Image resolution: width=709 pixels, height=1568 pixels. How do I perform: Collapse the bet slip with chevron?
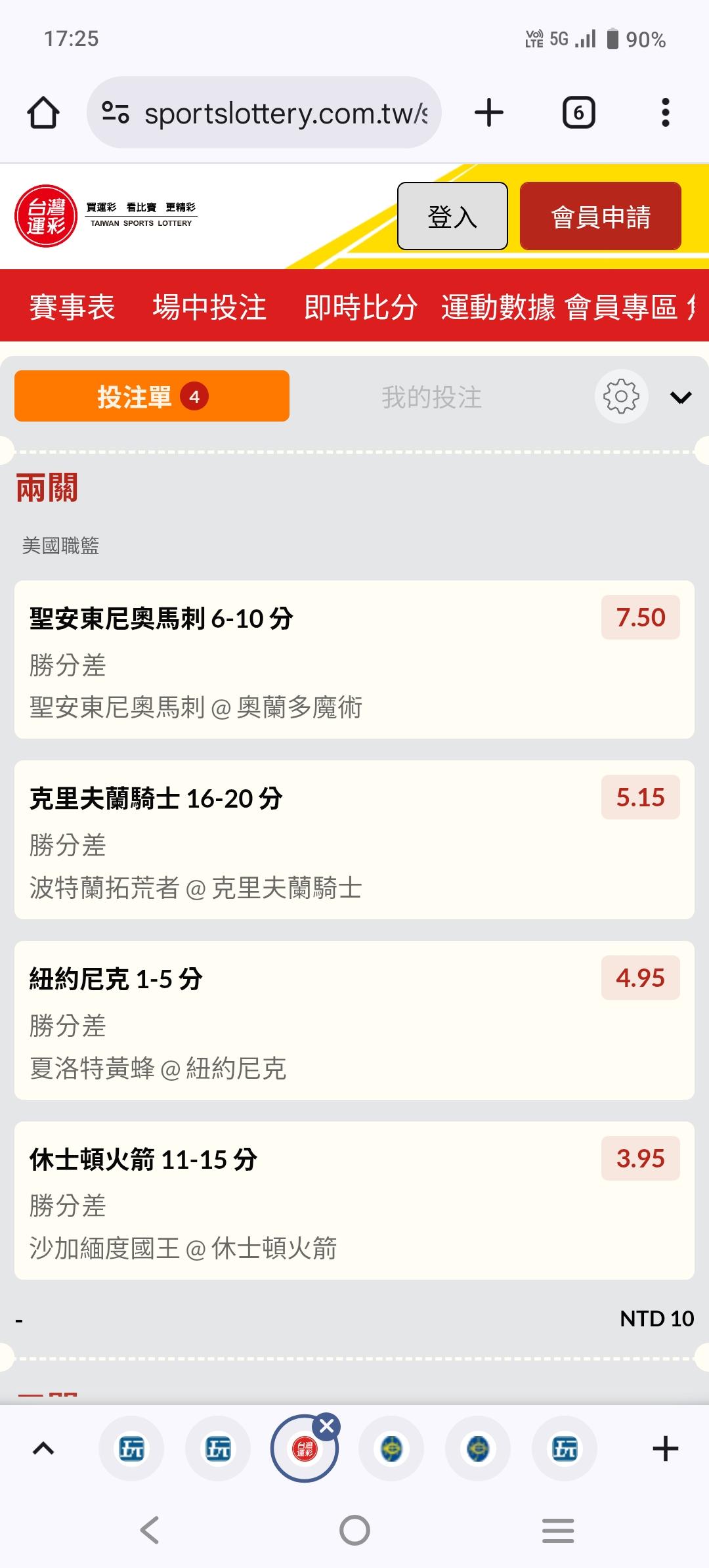(x=681, y=397)
